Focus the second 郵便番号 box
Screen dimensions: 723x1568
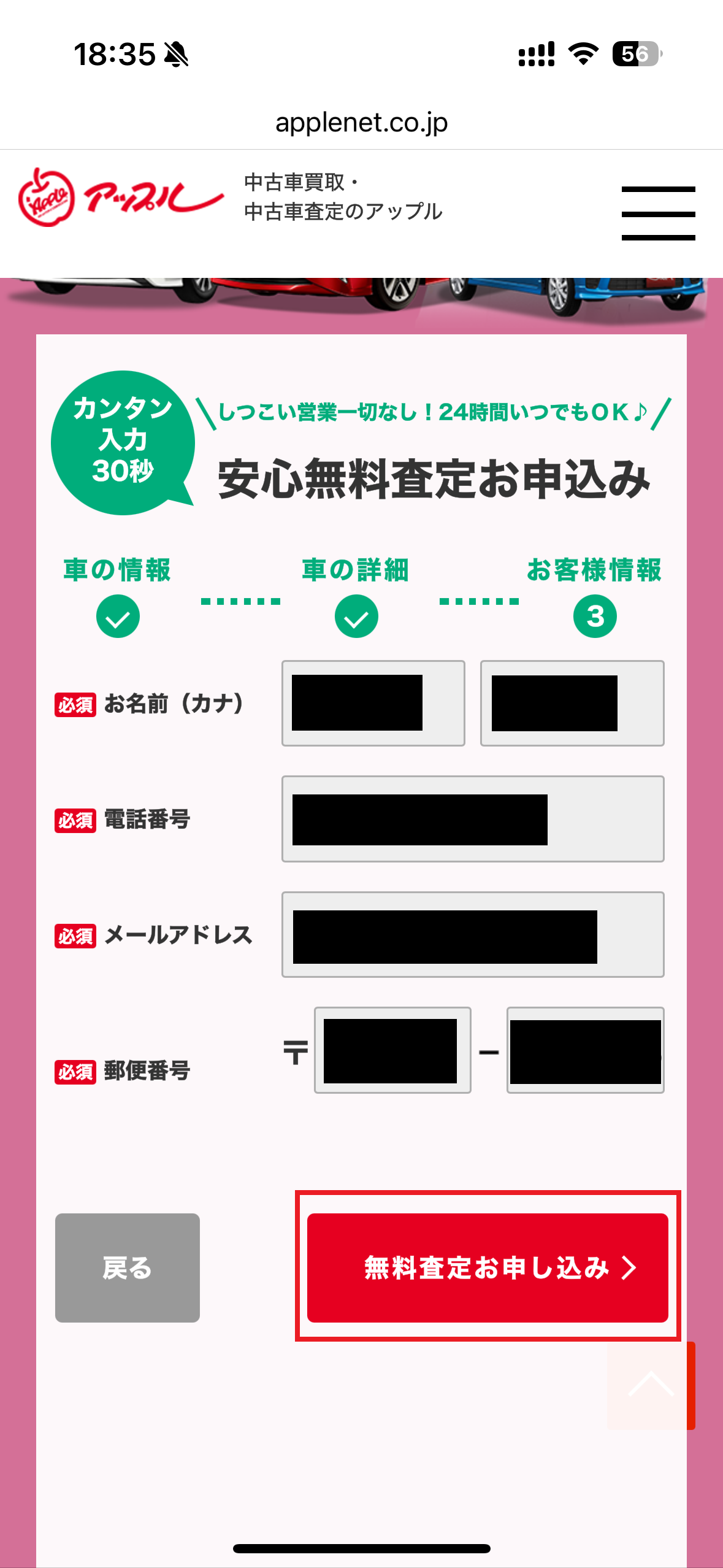585,1050
